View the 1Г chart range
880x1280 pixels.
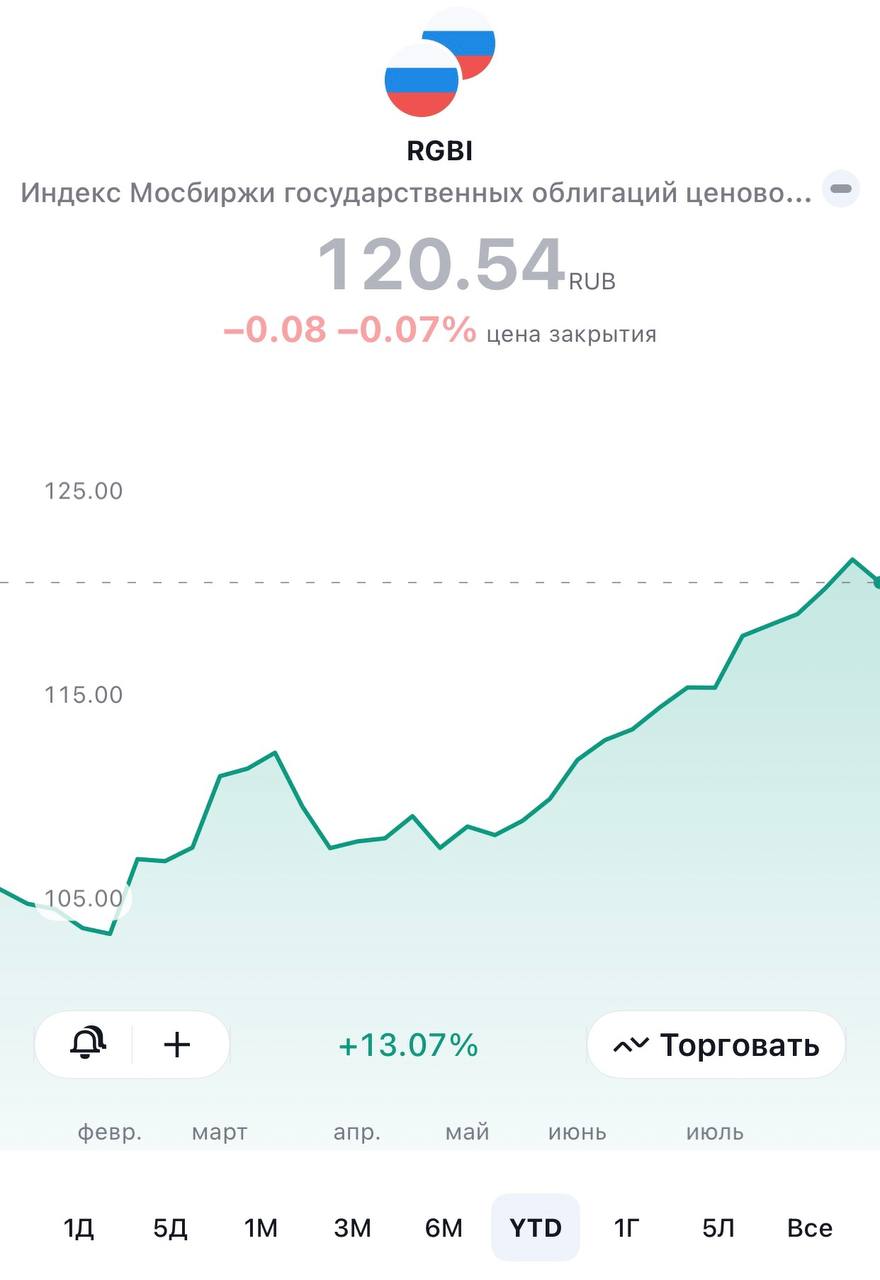(x=627, y=1228)
